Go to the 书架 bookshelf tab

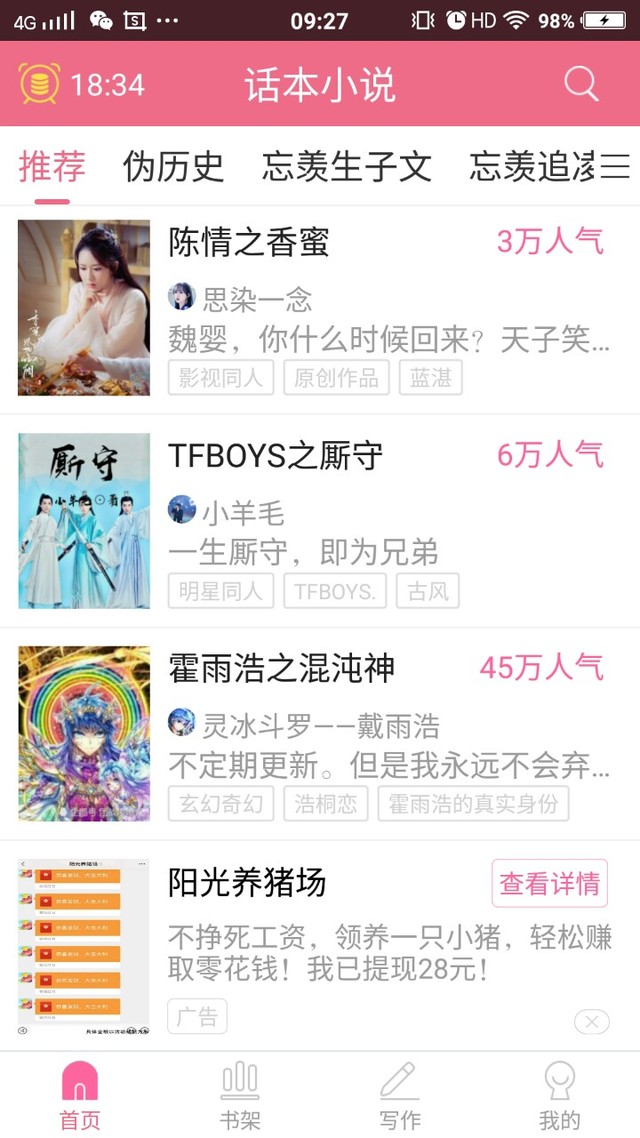[x=240, y=1094]
